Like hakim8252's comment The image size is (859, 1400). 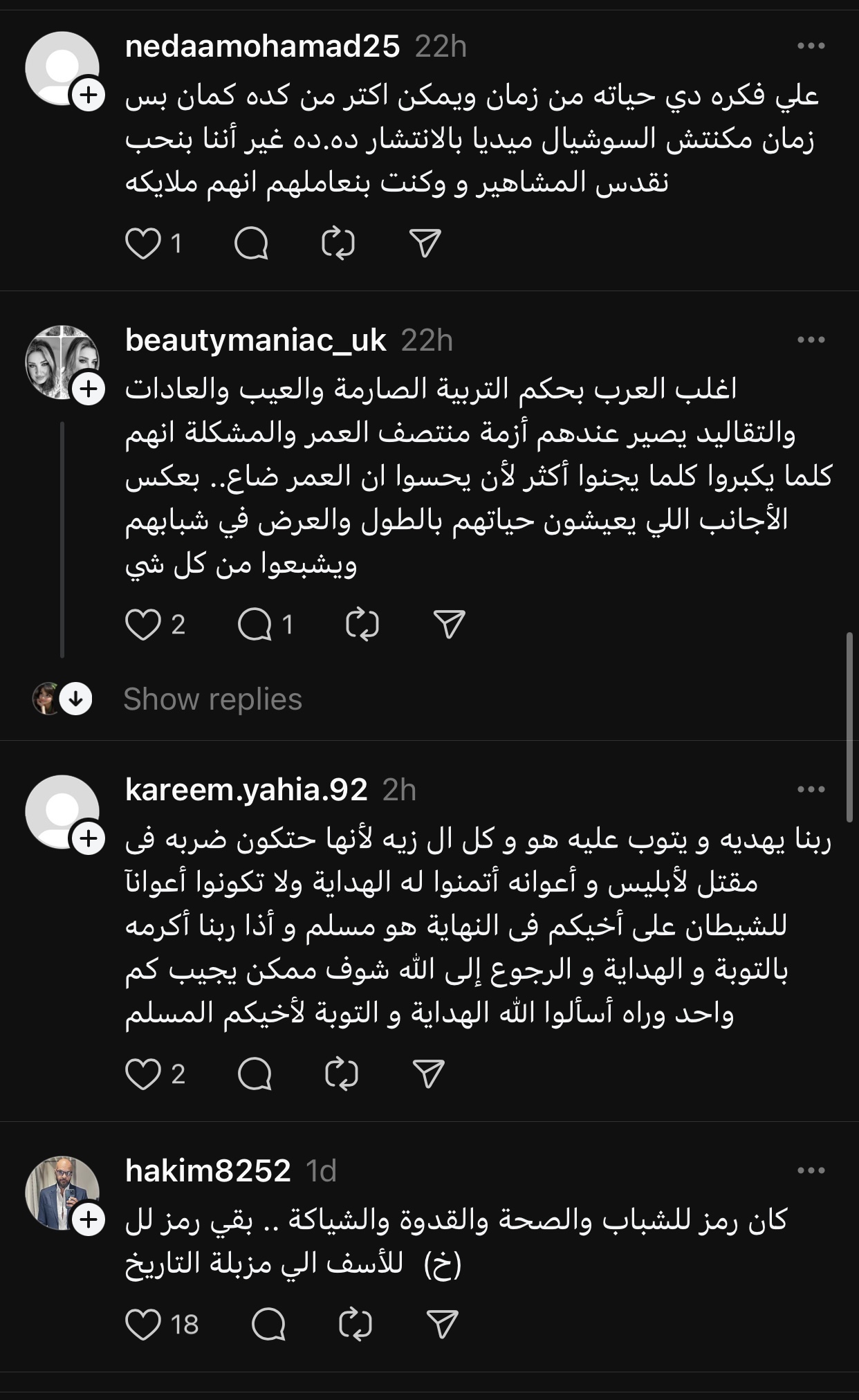143,1325
